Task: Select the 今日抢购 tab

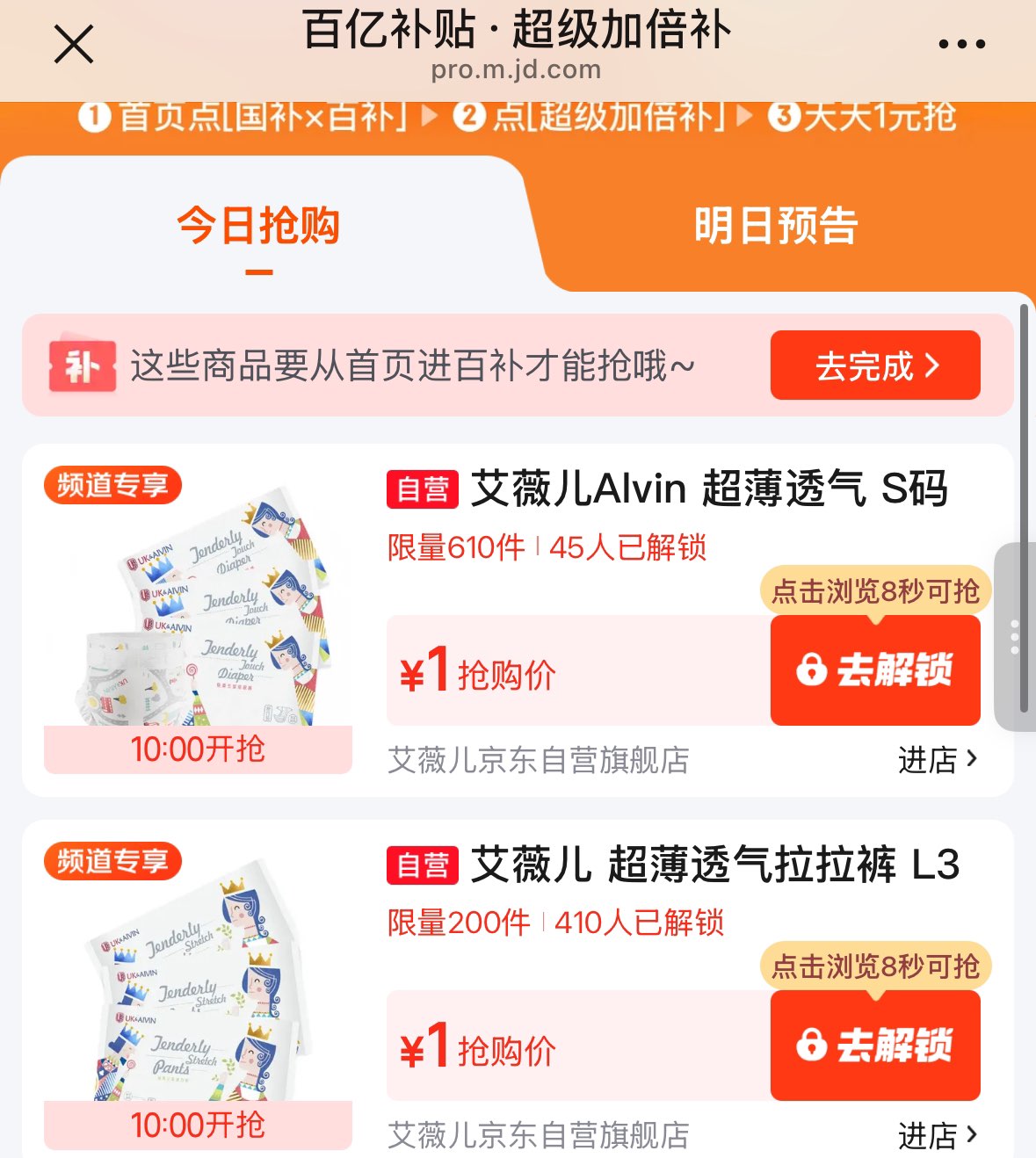Action: (x=258, y=226)
